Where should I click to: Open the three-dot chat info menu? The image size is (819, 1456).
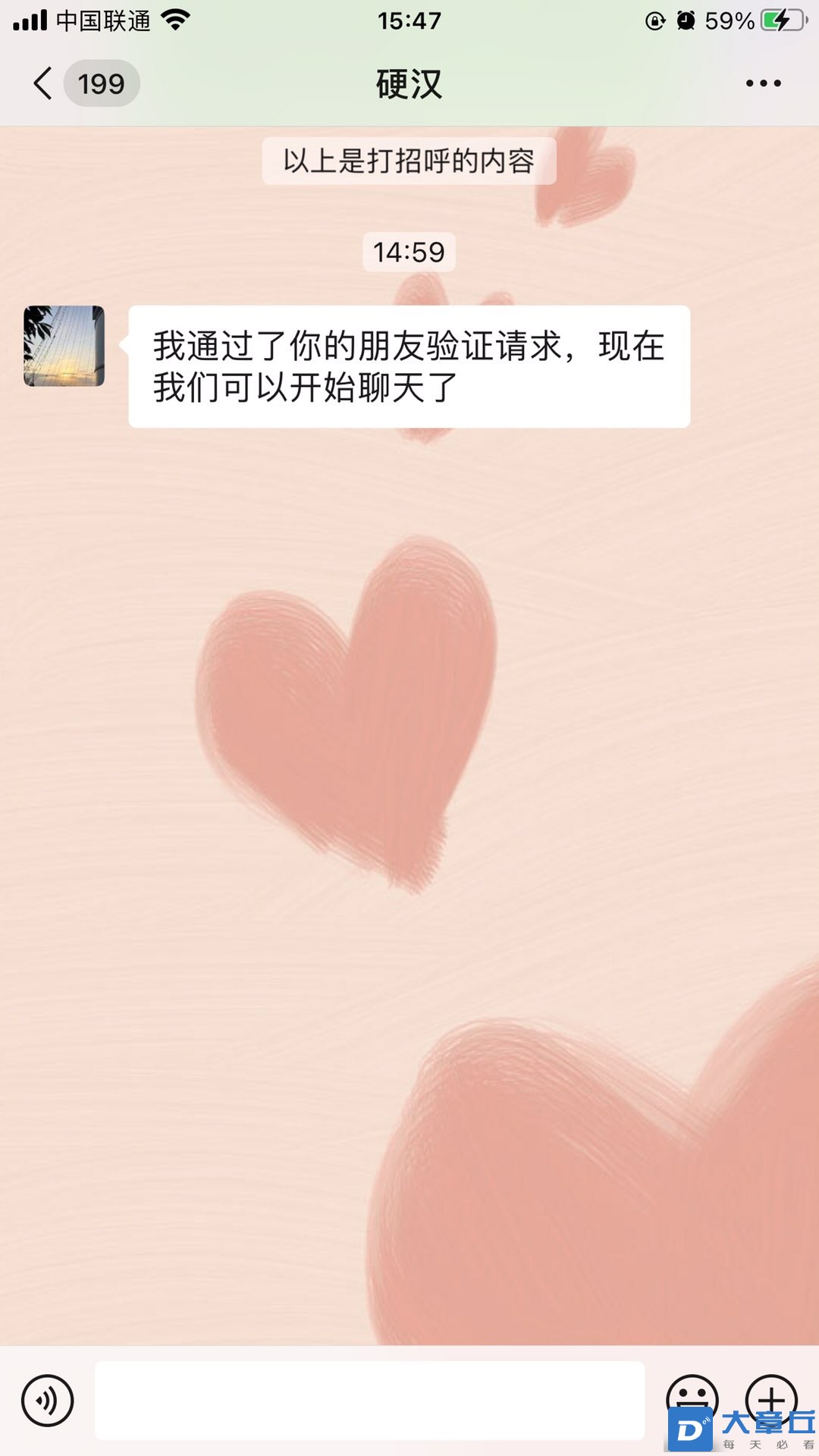tap(763, 83)
